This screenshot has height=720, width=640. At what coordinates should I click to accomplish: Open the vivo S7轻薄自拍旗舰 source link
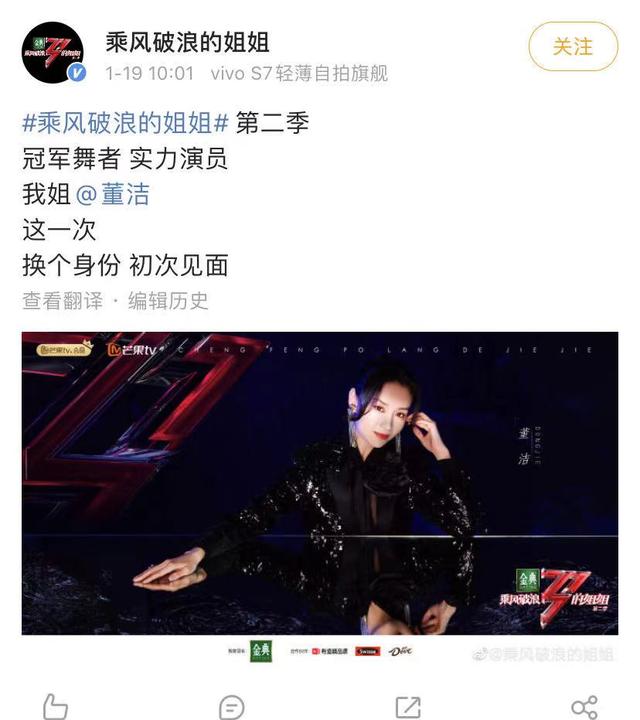click(x=299, y=74)
